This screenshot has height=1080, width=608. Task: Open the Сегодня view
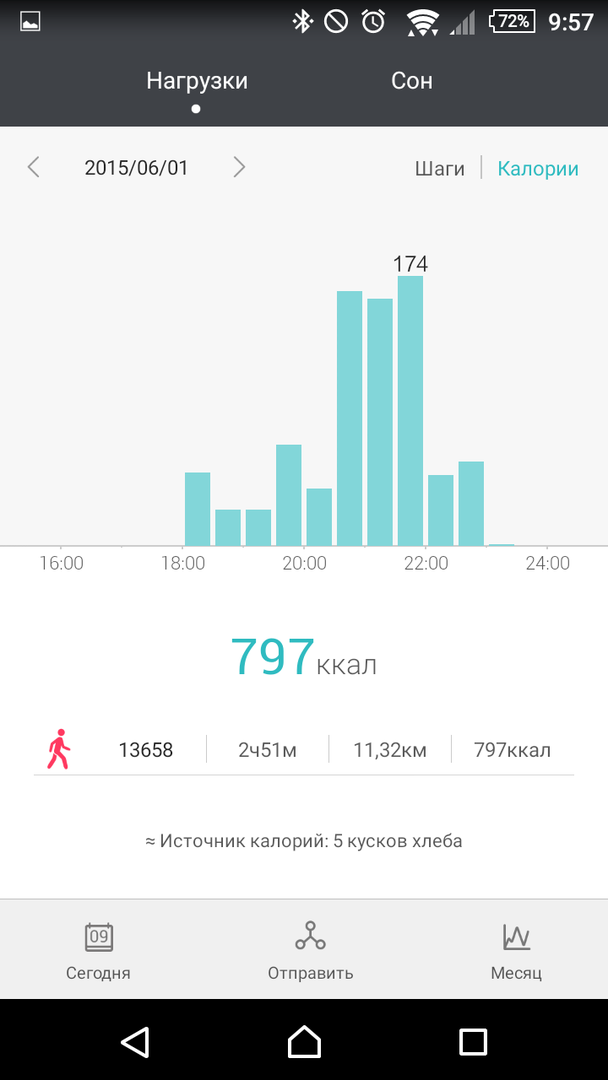[98, 950]
